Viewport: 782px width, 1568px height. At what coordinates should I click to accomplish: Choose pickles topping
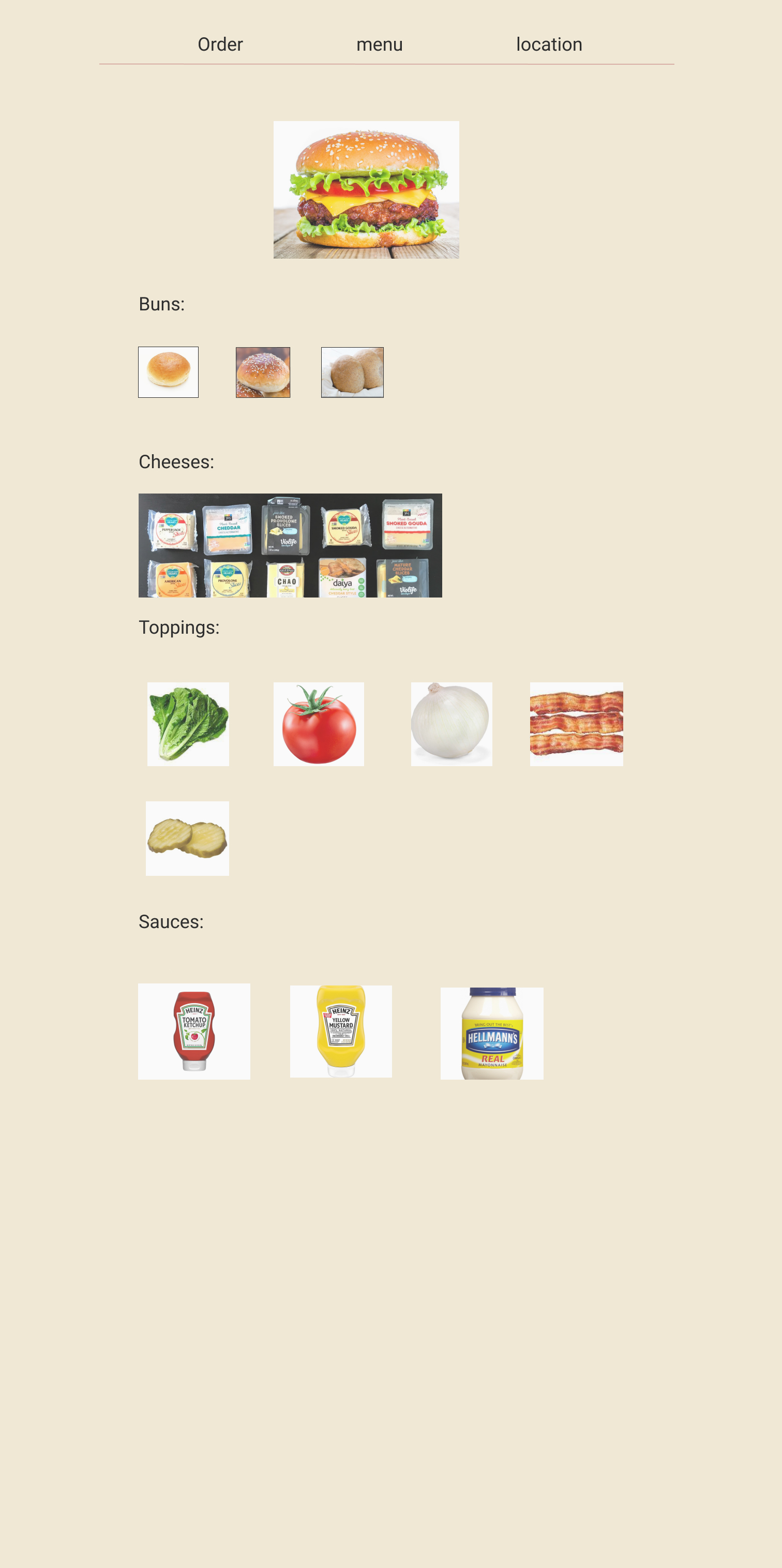187,838
